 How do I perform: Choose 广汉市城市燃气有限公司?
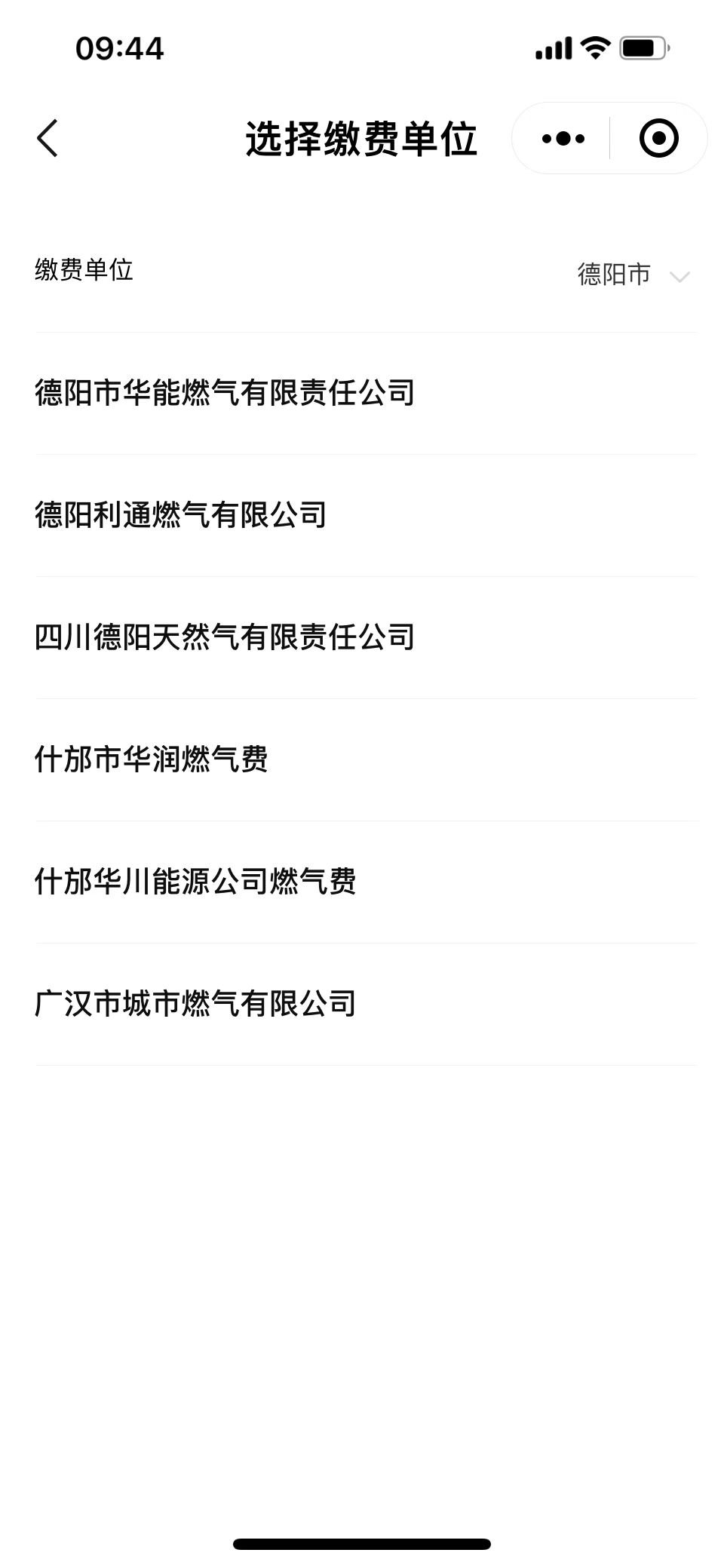point(195,1004)
